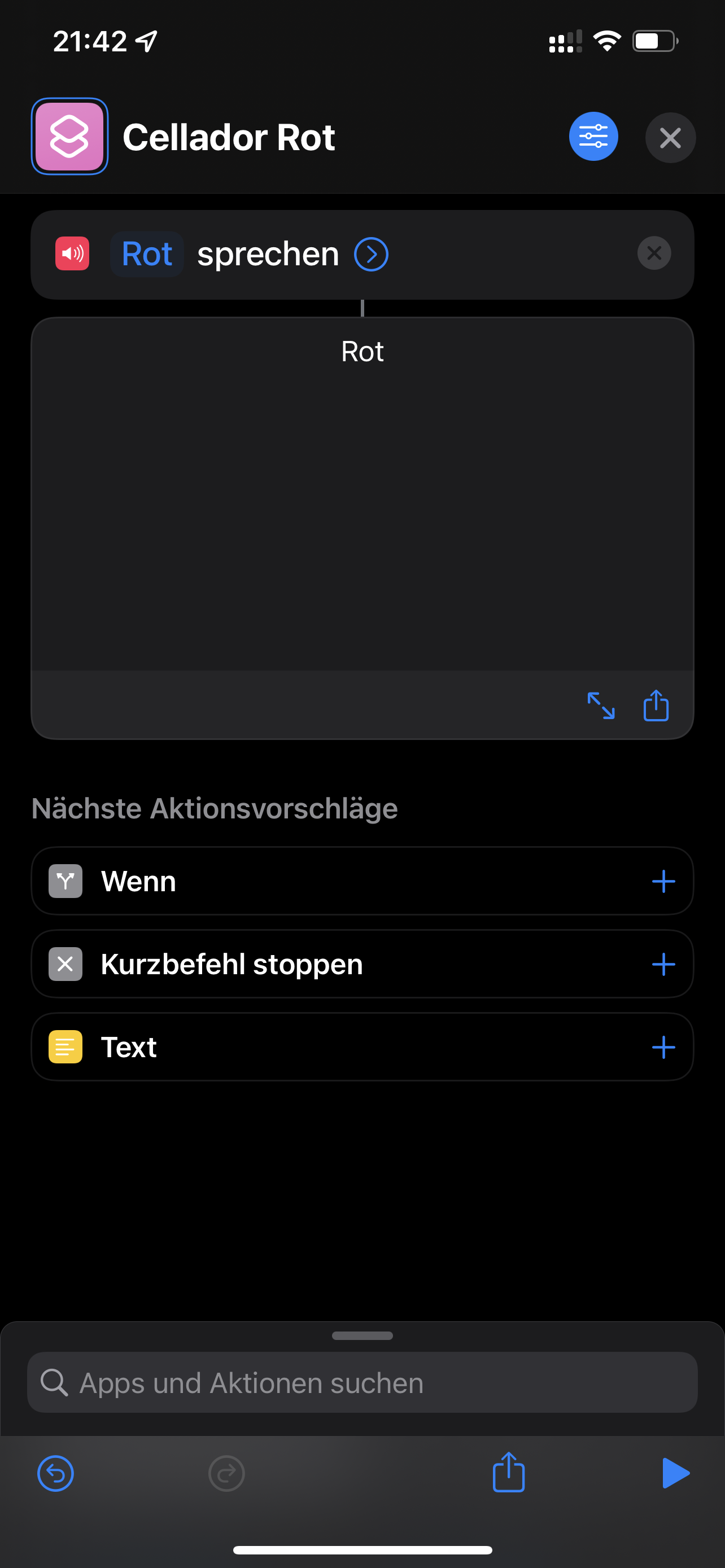Image resolution: width=725 pixels, height=1568 pixels.
Task: Remove the Rot sprechen action
Action: coord(654,253)
